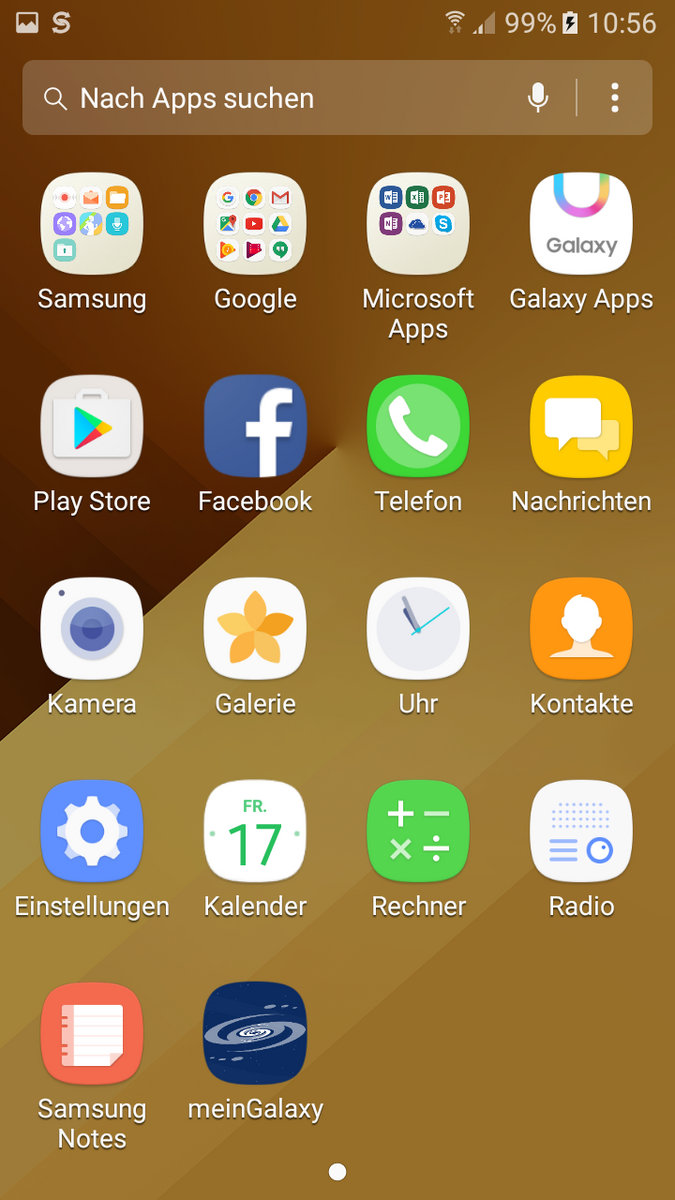Open Nachrichten messages app
The image size is (675, 1200).
581,426
